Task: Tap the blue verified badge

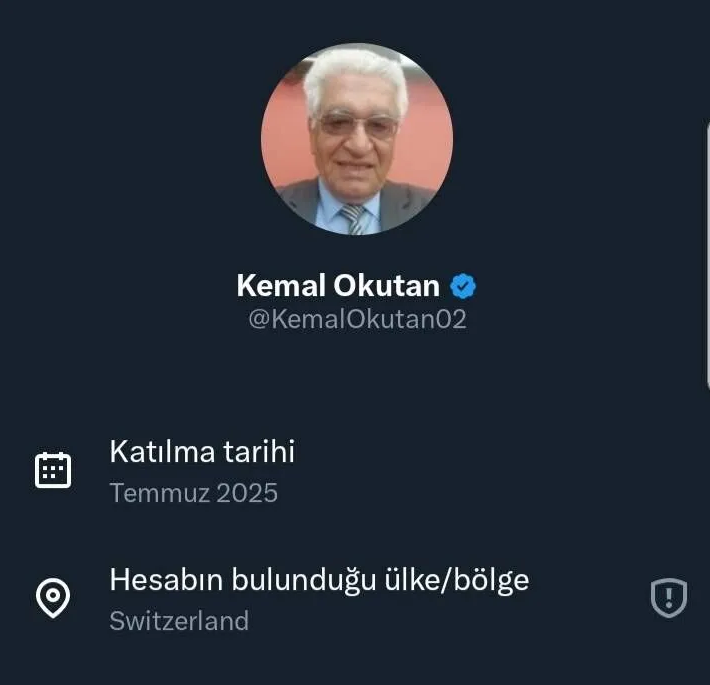Action: pyautogui.click(x=462, y=287)
